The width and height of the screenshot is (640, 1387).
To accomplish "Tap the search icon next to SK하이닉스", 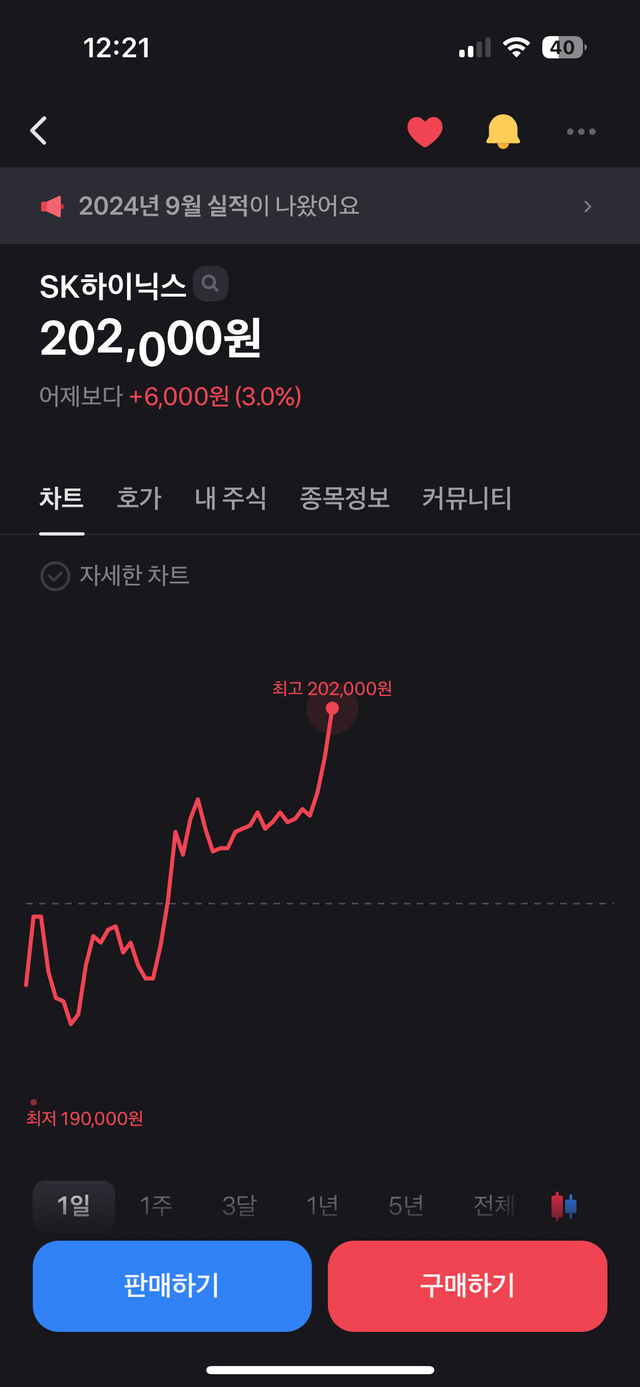I will coord(210,285).
